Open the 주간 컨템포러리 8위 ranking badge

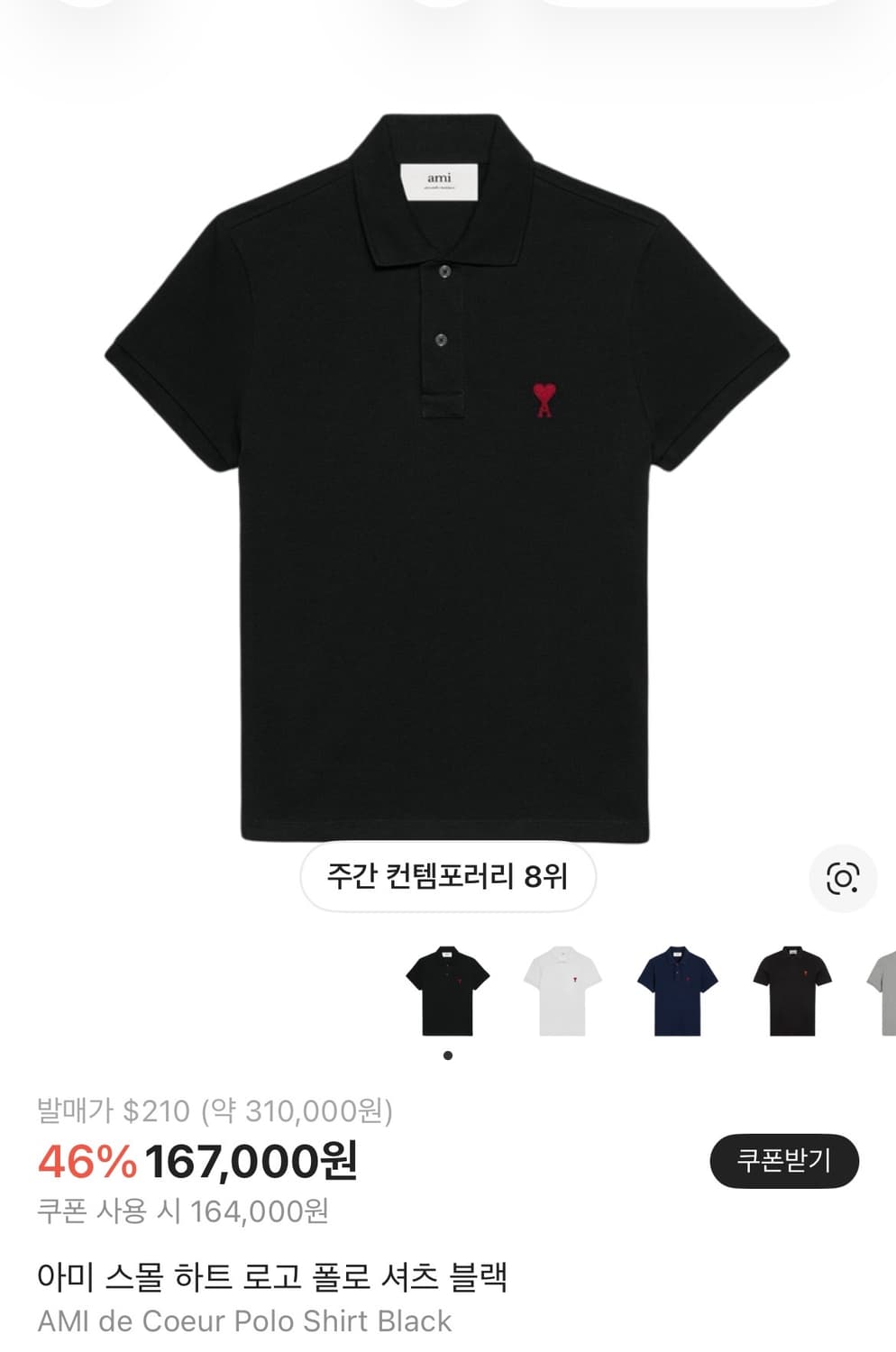[x=448, y=872]
